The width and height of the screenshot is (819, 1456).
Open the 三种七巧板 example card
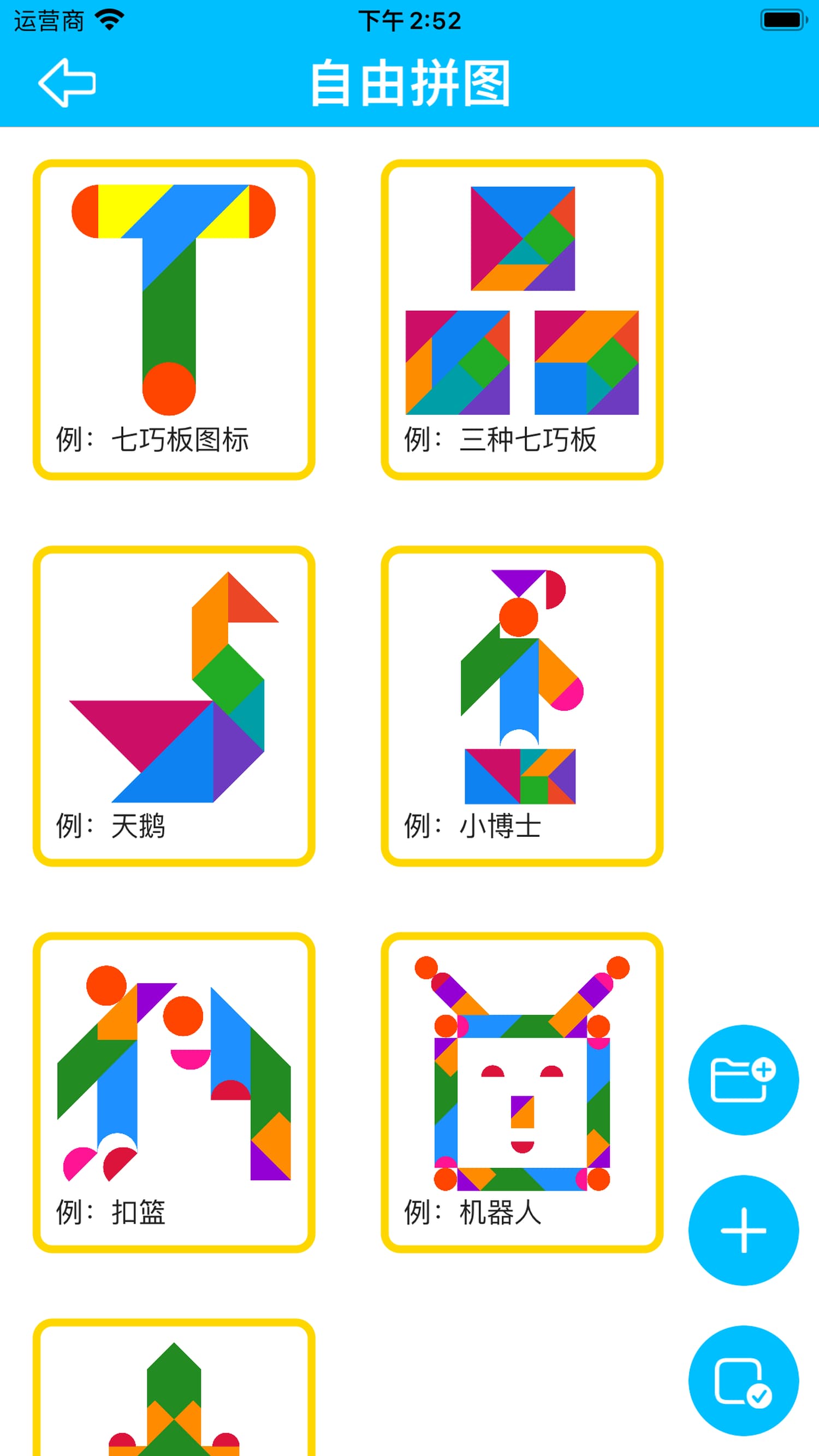pos(521,320)
